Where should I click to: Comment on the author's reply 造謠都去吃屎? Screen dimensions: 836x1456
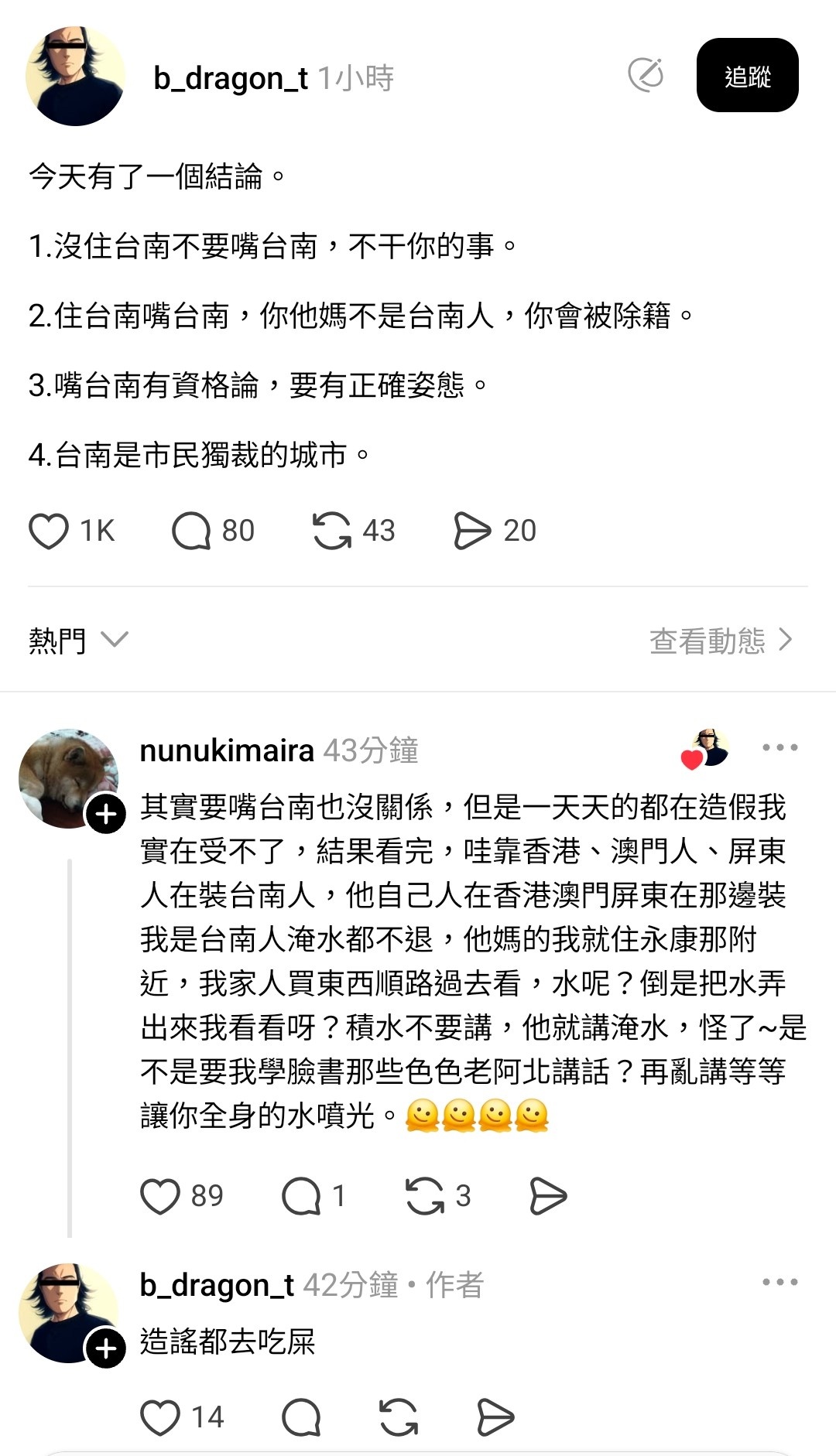(301, 1417)
